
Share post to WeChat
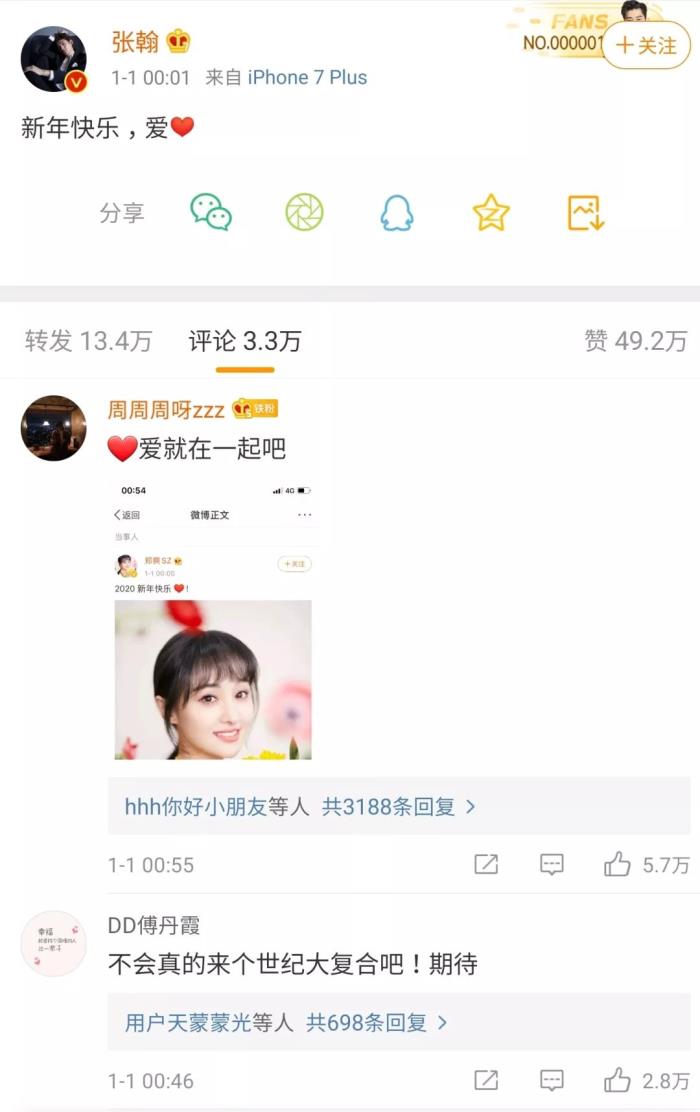pos(211,212)
